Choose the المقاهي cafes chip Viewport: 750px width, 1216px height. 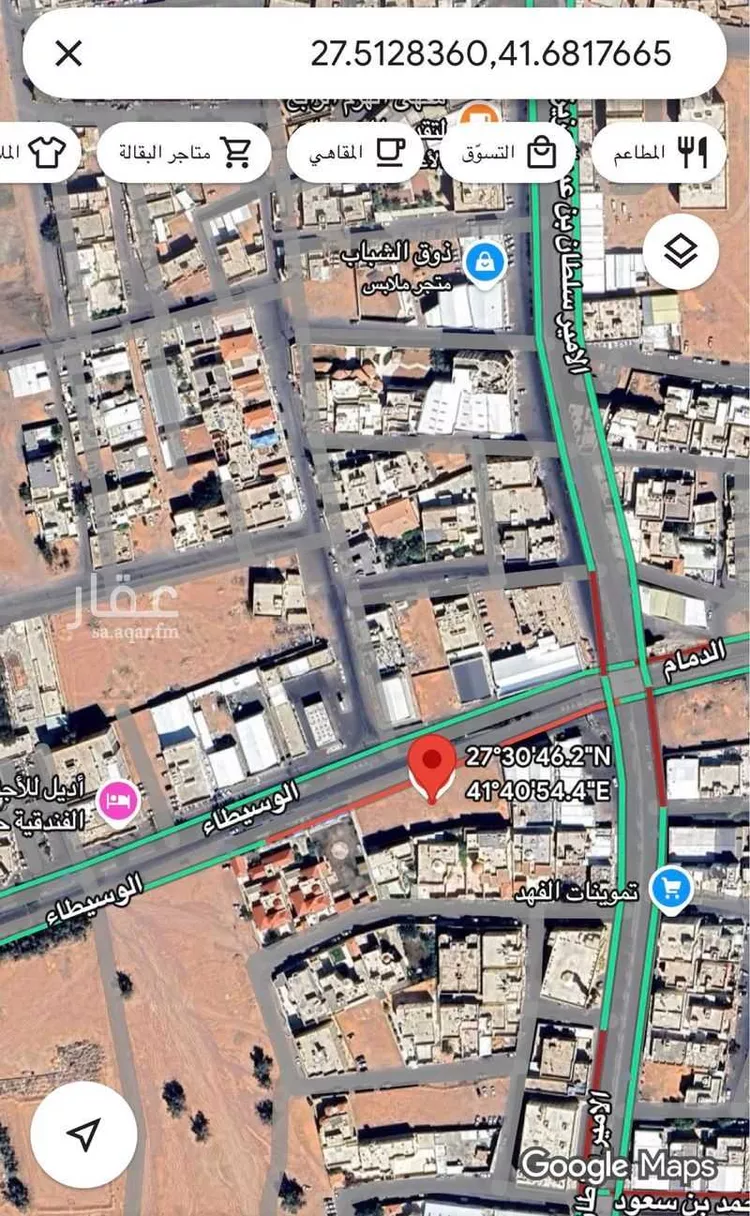coord(355,153)
